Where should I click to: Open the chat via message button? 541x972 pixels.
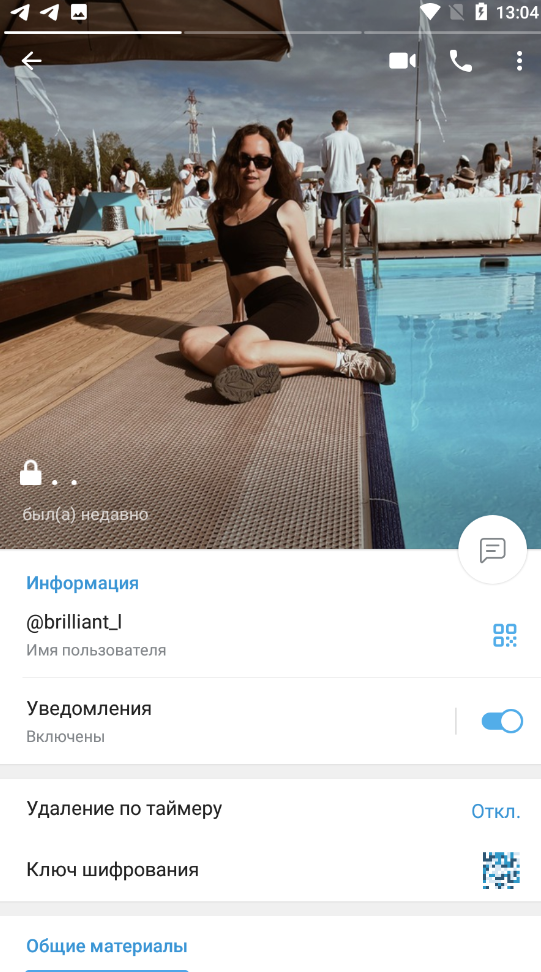click(493, 550)
